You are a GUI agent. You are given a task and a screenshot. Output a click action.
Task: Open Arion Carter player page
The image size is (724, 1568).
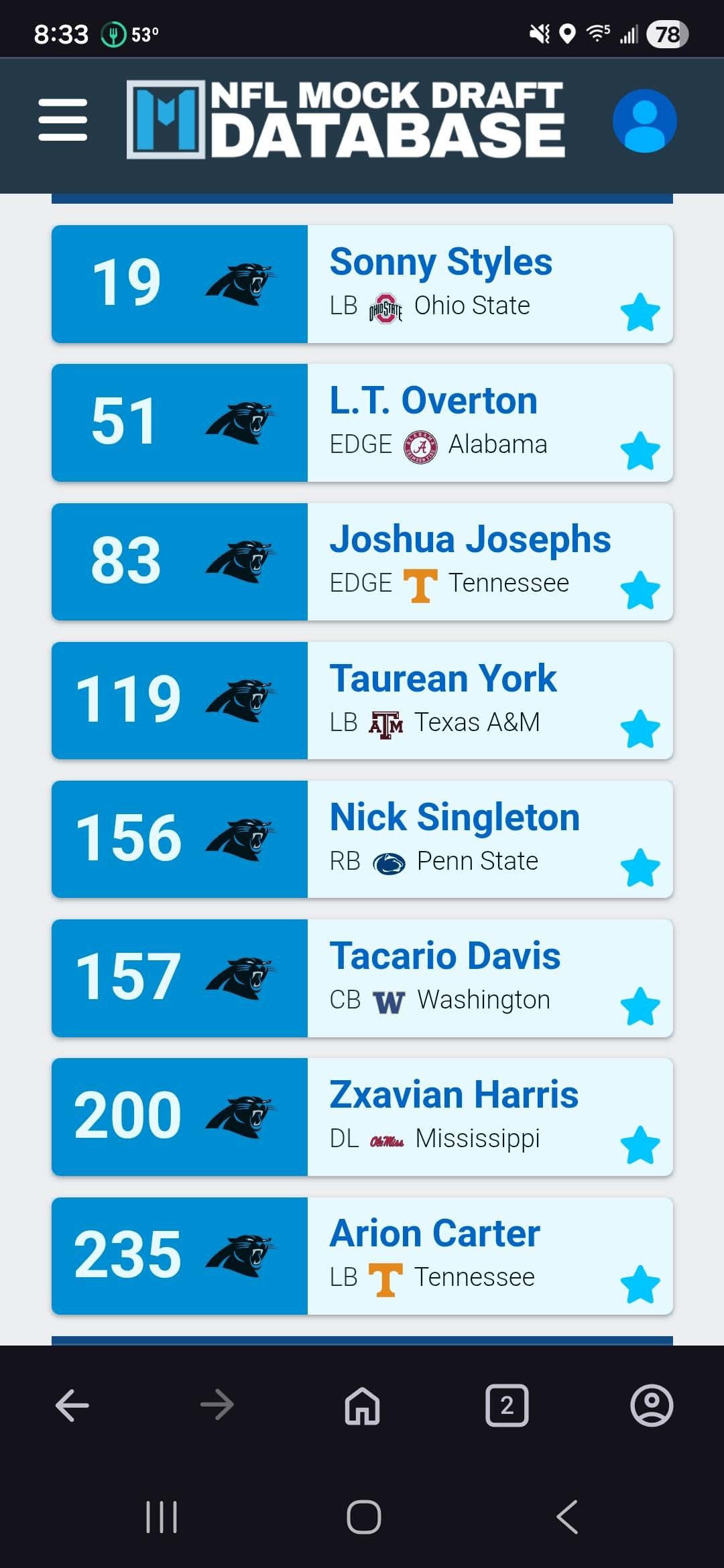(434, 1234)
